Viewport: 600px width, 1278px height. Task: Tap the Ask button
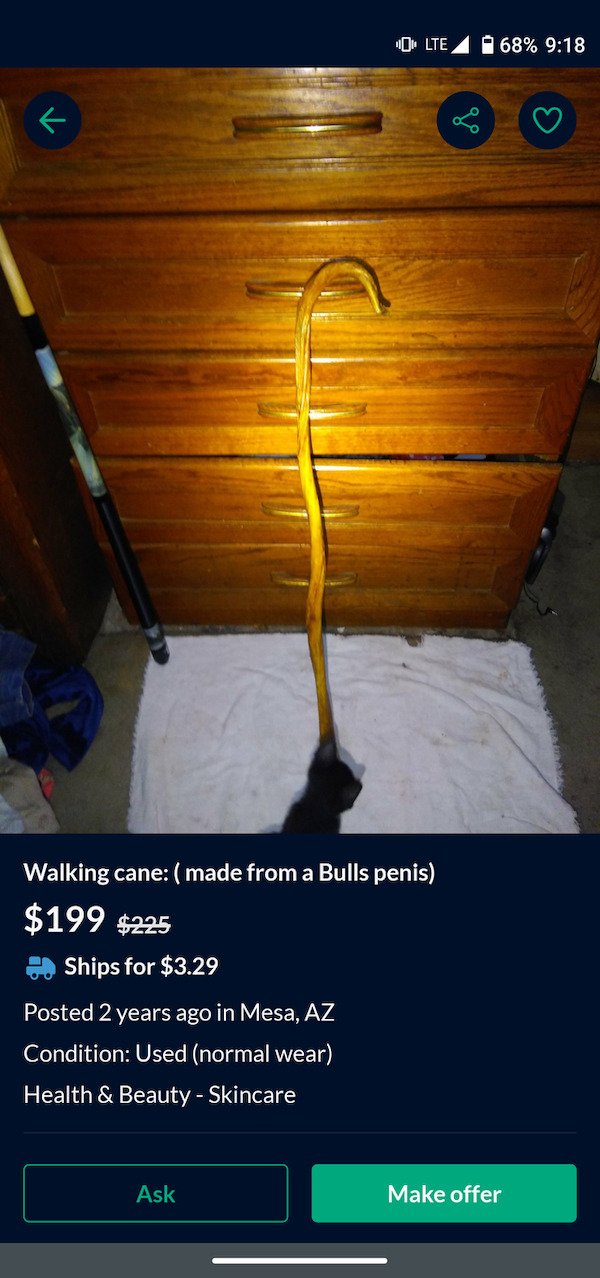[x=156, y=1193]
